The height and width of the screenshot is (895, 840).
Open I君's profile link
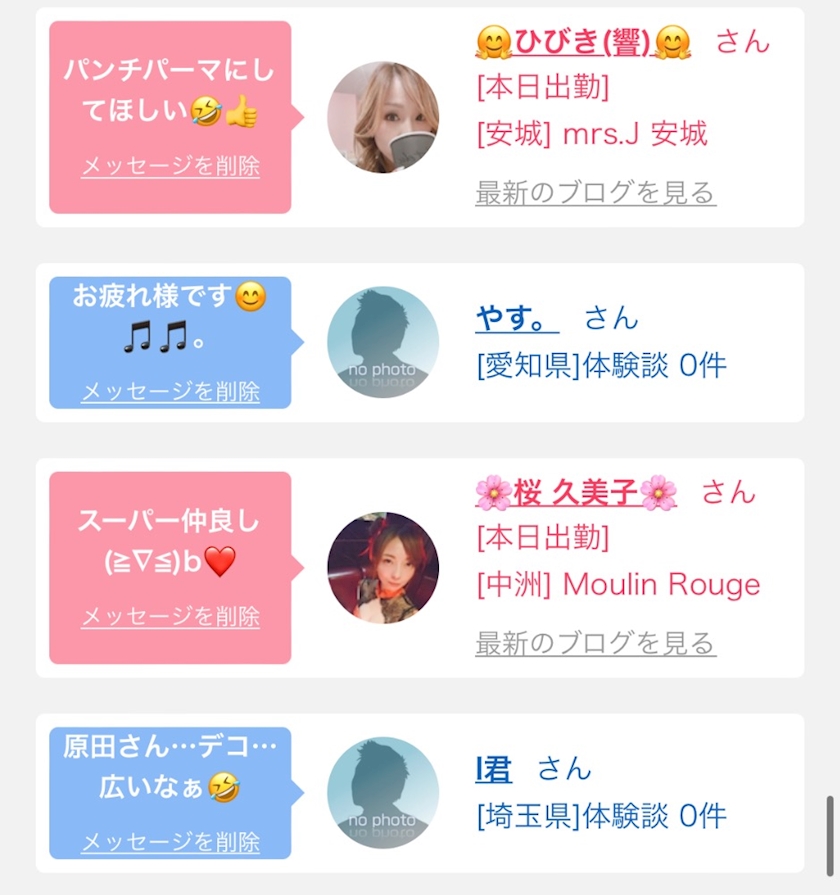[494, 769]
